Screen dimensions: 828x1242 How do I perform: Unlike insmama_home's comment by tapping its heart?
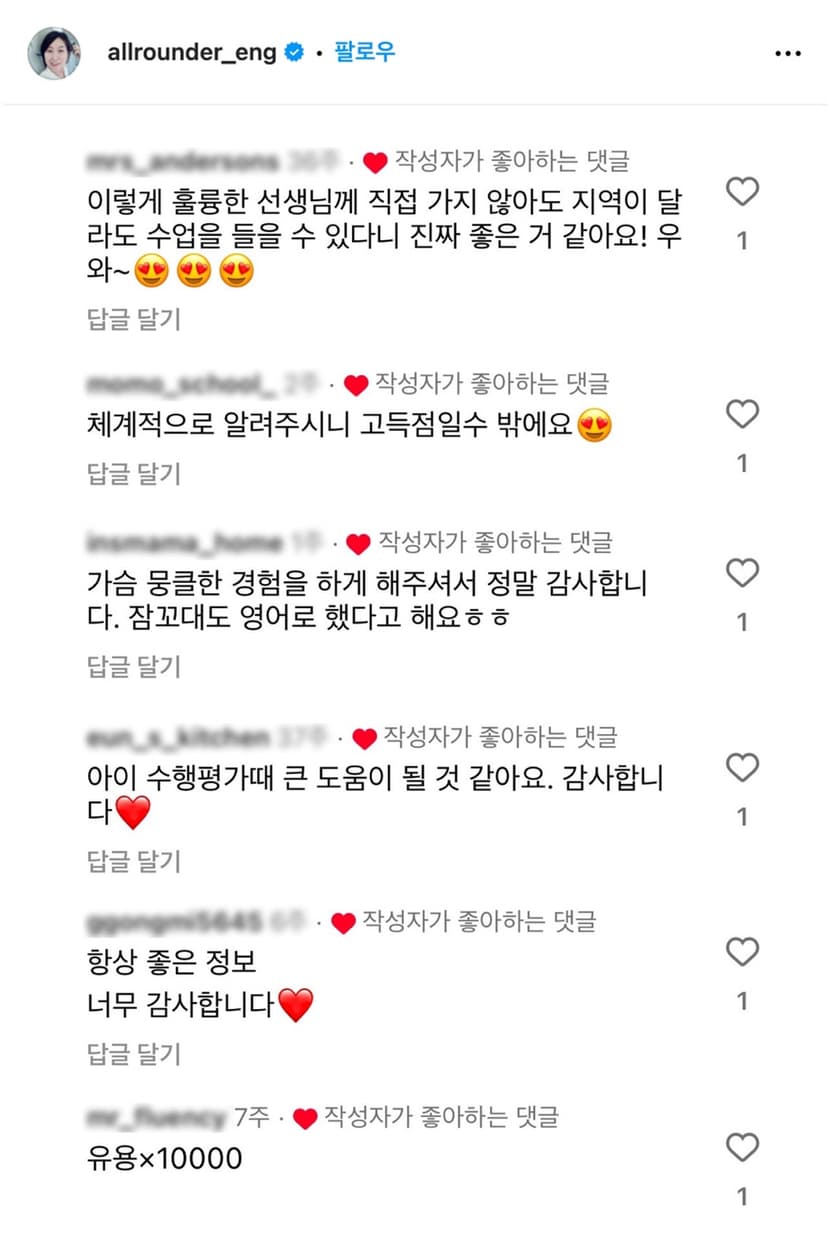tap(742, 572)
